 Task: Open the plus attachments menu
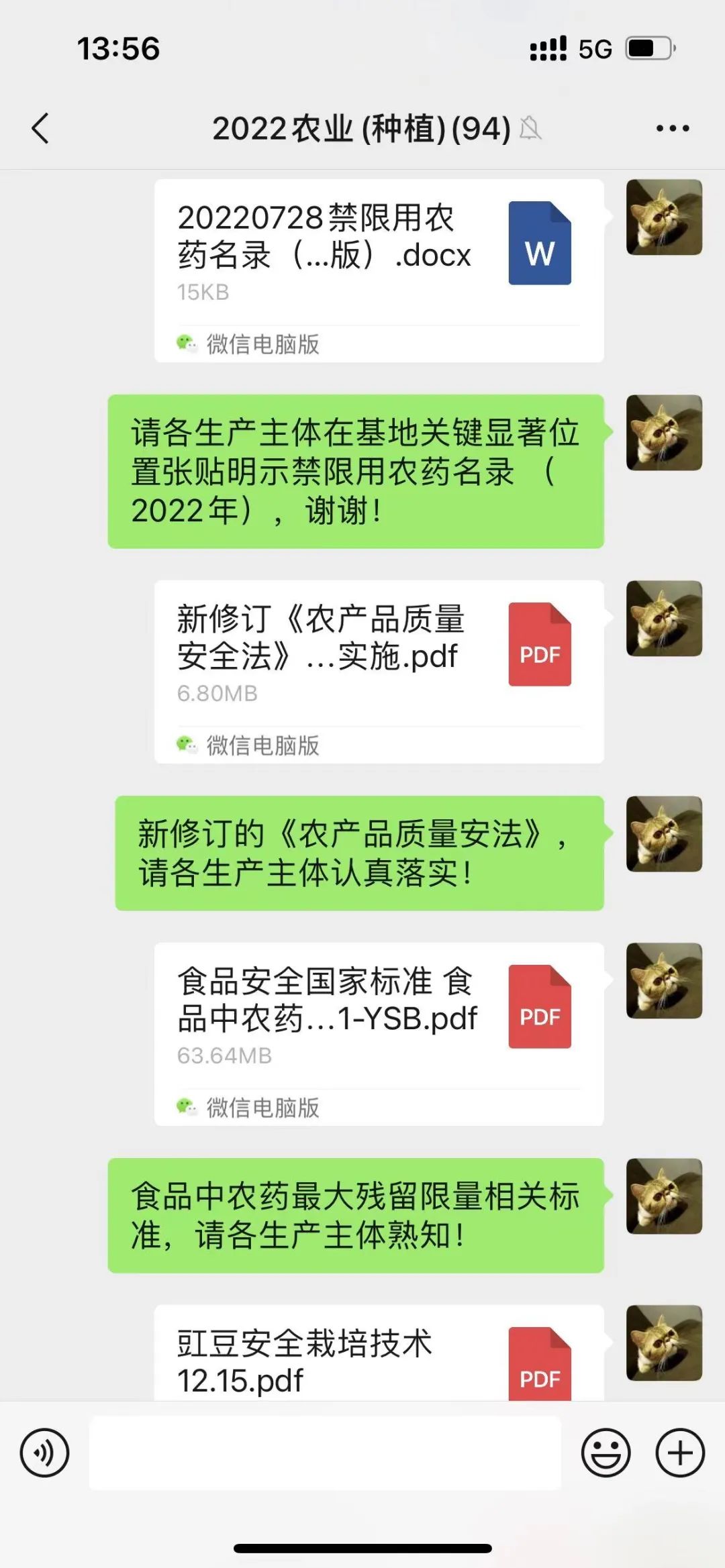click(679, 1453)
